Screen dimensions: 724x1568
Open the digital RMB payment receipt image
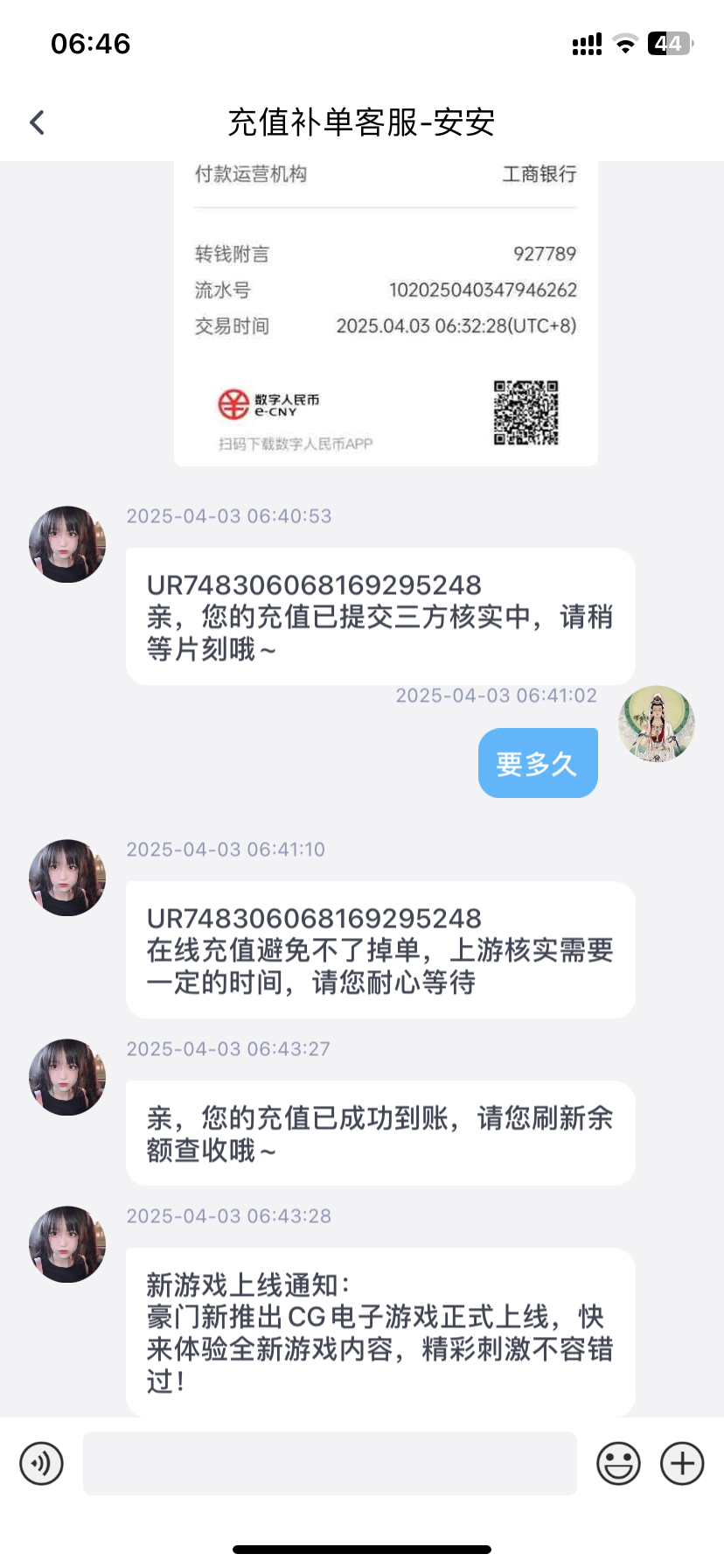[x=386, y=313]
